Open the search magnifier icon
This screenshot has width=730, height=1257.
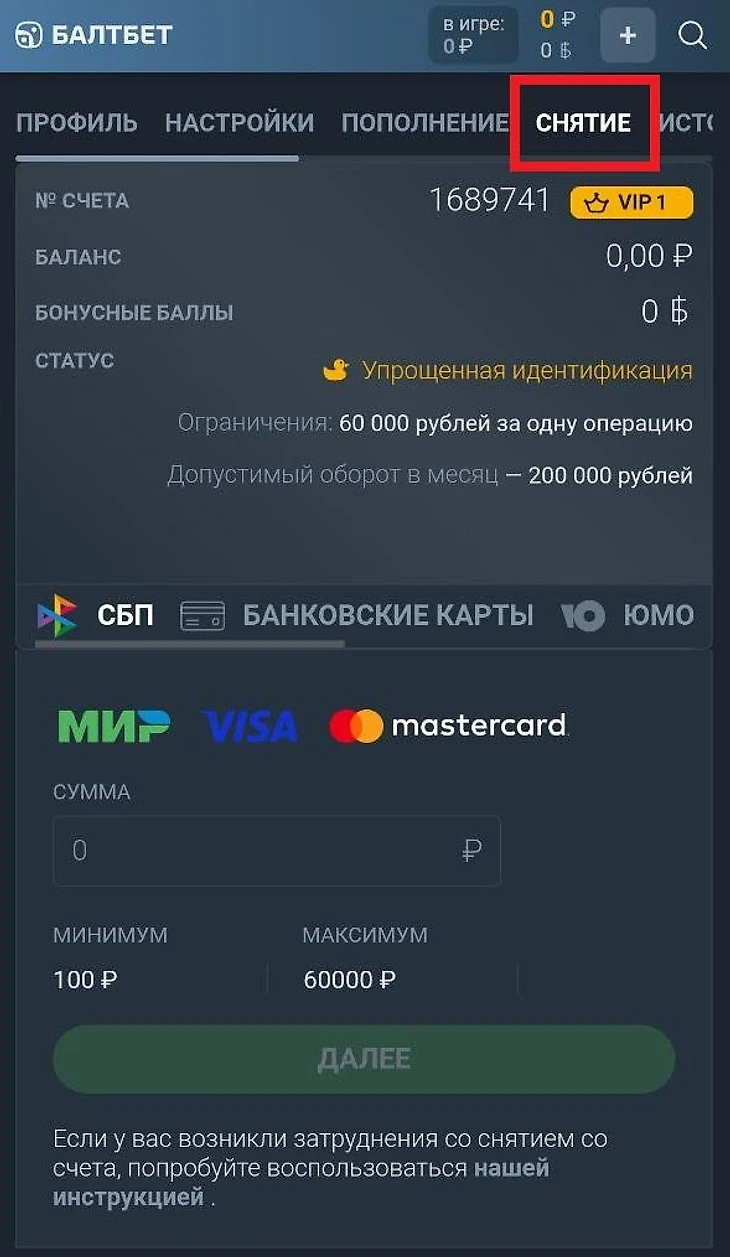[692, 36]
